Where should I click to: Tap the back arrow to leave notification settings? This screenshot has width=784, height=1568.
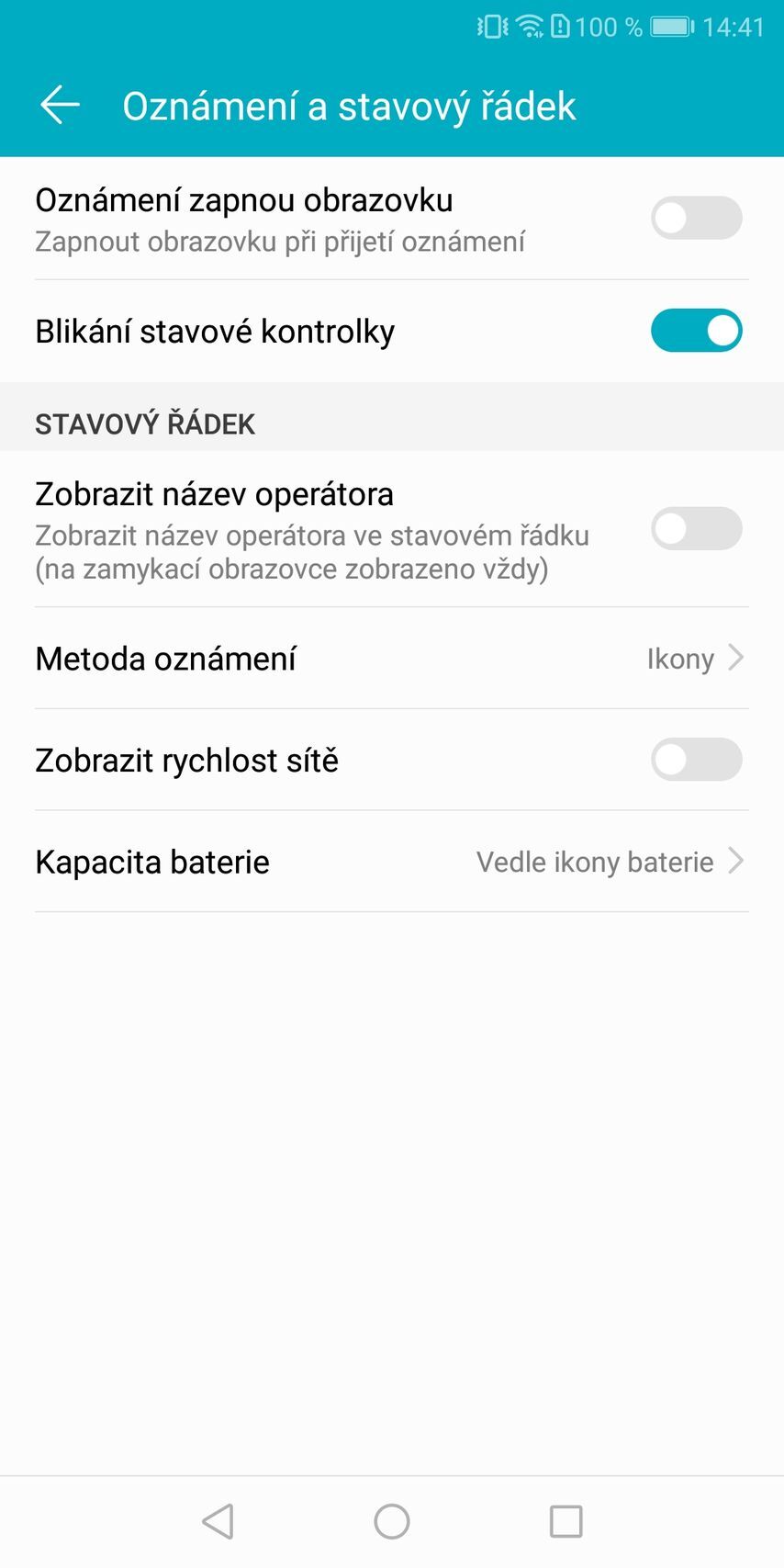point(59,104)
